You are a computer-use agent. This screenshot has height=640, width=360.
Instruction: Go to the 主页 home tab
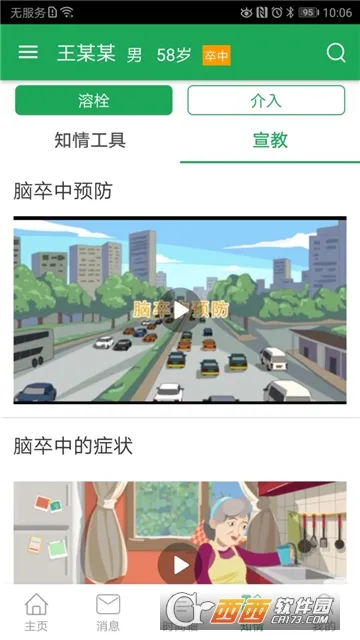[36, 612]
